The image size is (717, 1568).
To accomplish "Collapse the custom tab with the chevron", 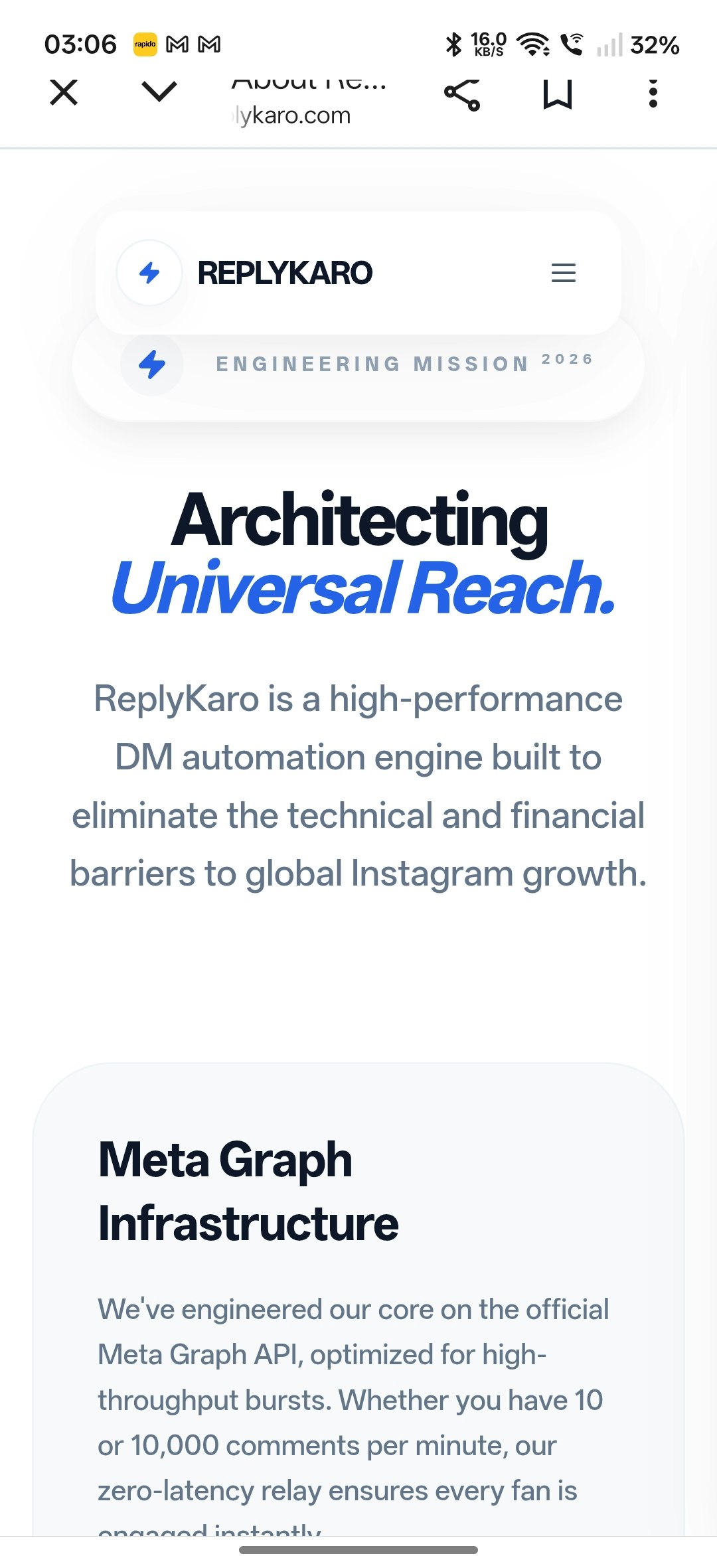I will pos(157,93).
